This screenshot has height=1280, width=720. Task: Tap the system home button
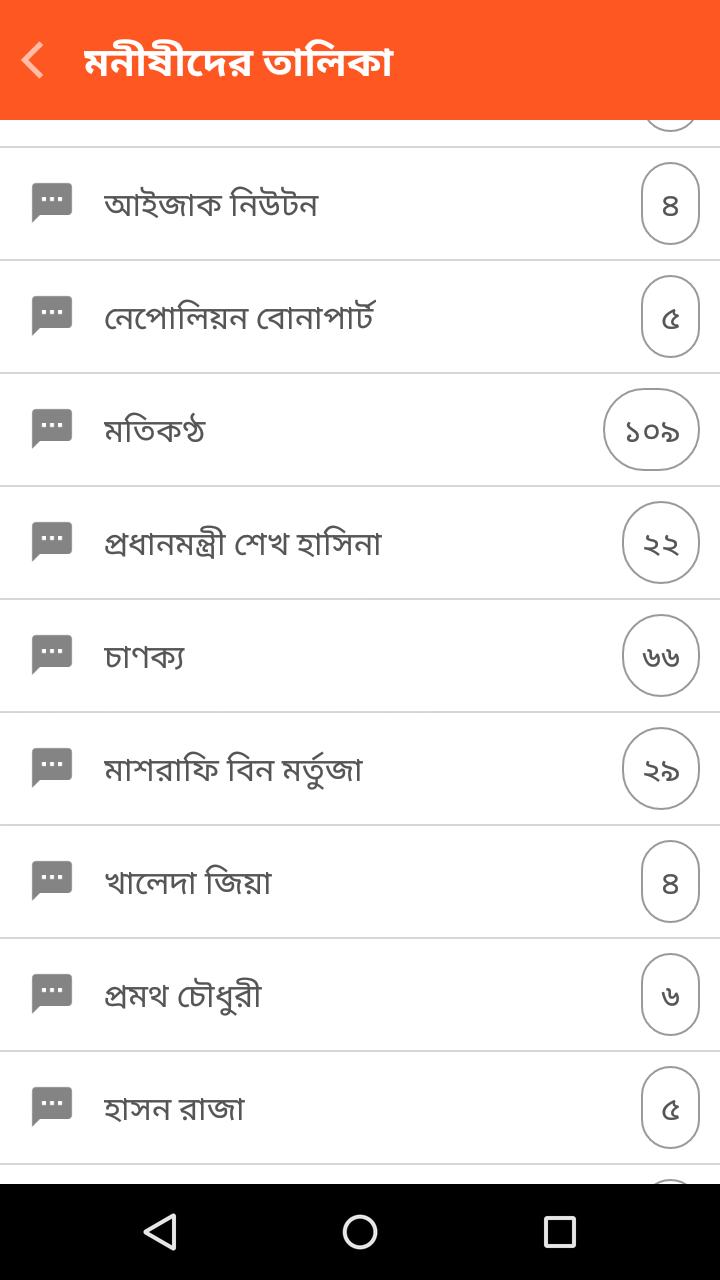click(x=360, y=1232)
